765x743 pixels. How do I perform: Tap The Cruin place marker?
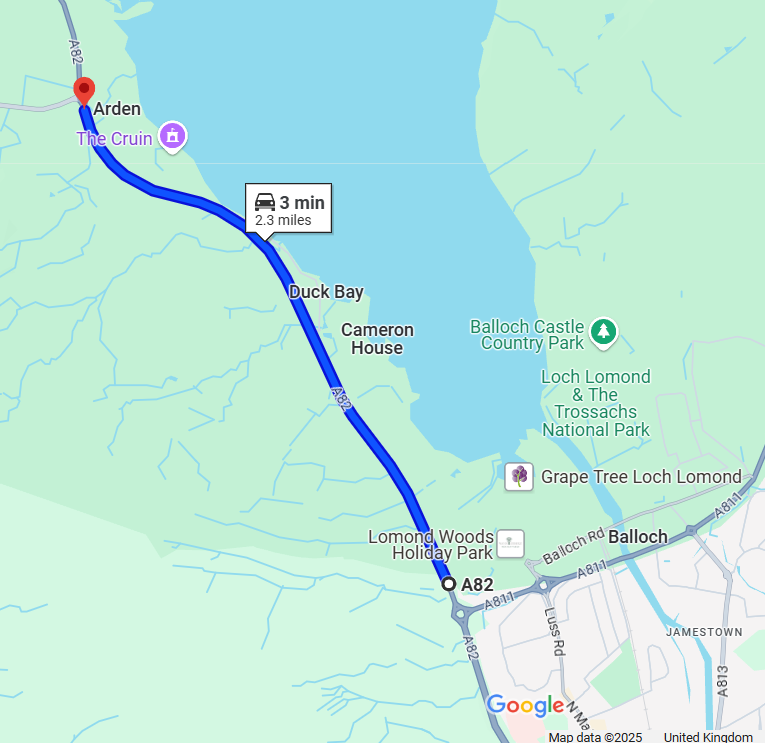[x=173, y=136]
